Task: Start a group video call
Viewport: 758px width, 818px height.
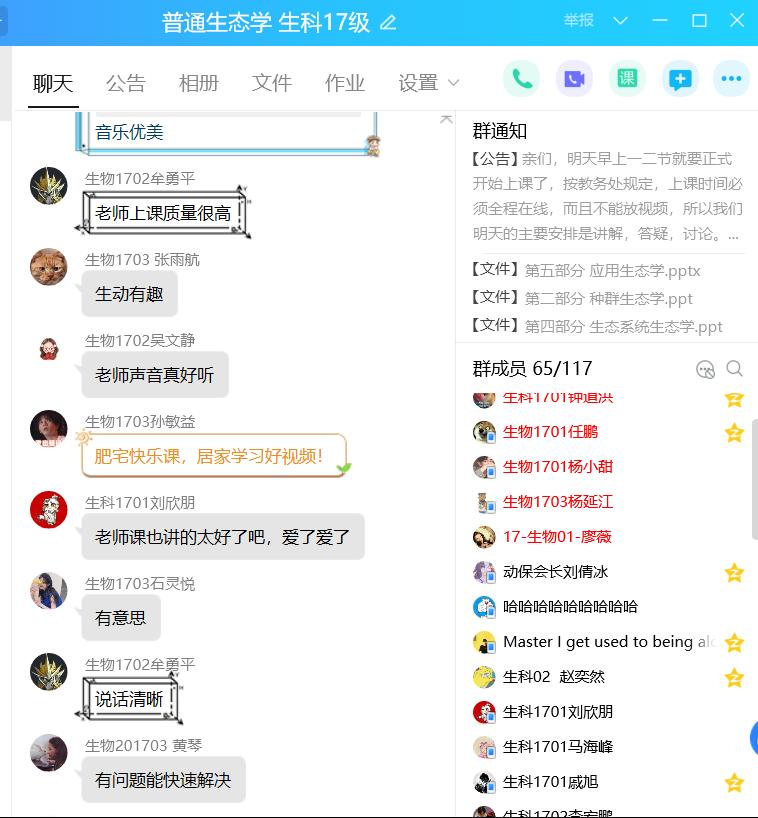Action: (x=574, y=79)
